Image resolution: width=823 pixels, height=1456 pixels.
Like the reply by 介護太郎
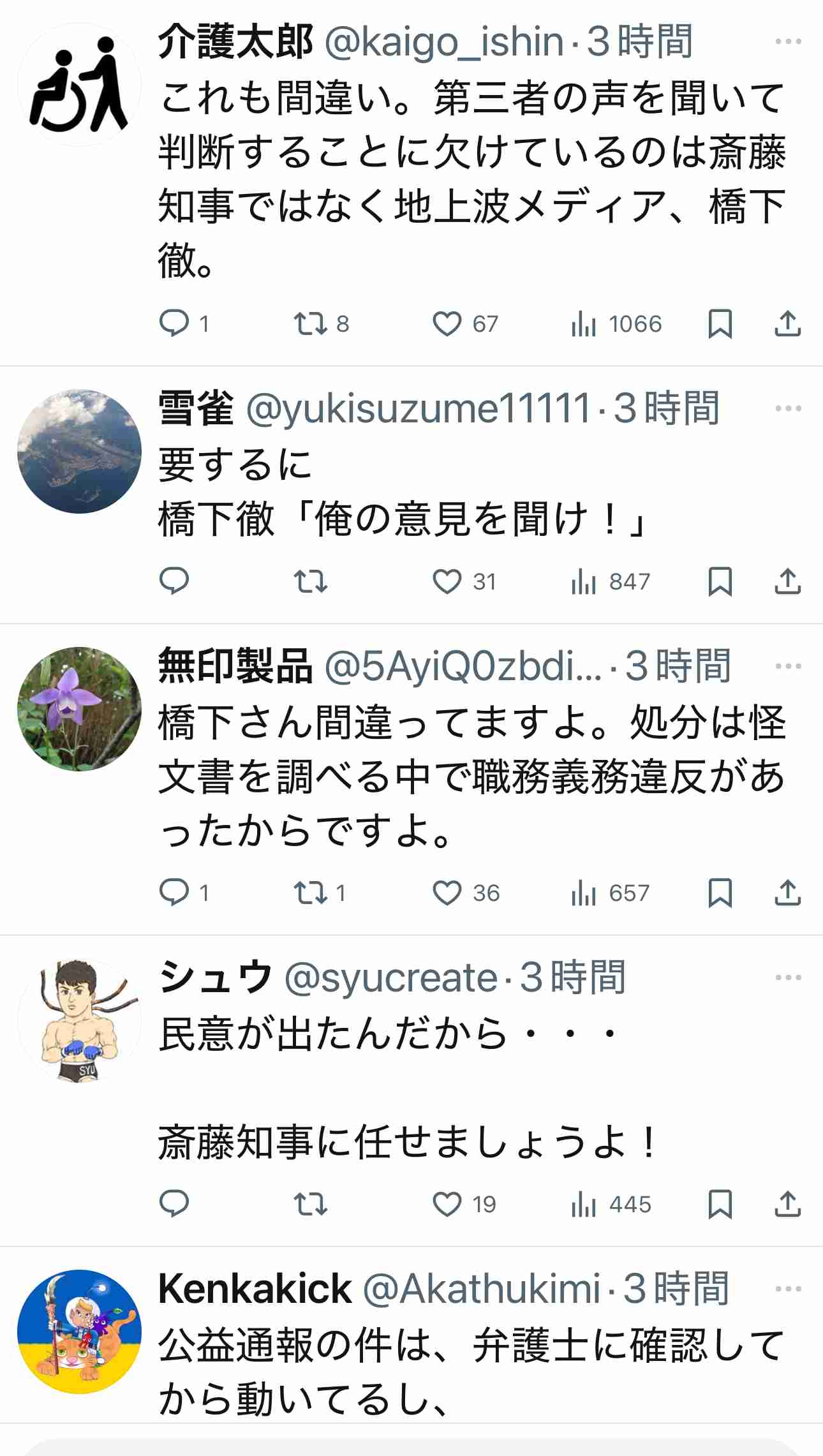click(x=447, y=324)
